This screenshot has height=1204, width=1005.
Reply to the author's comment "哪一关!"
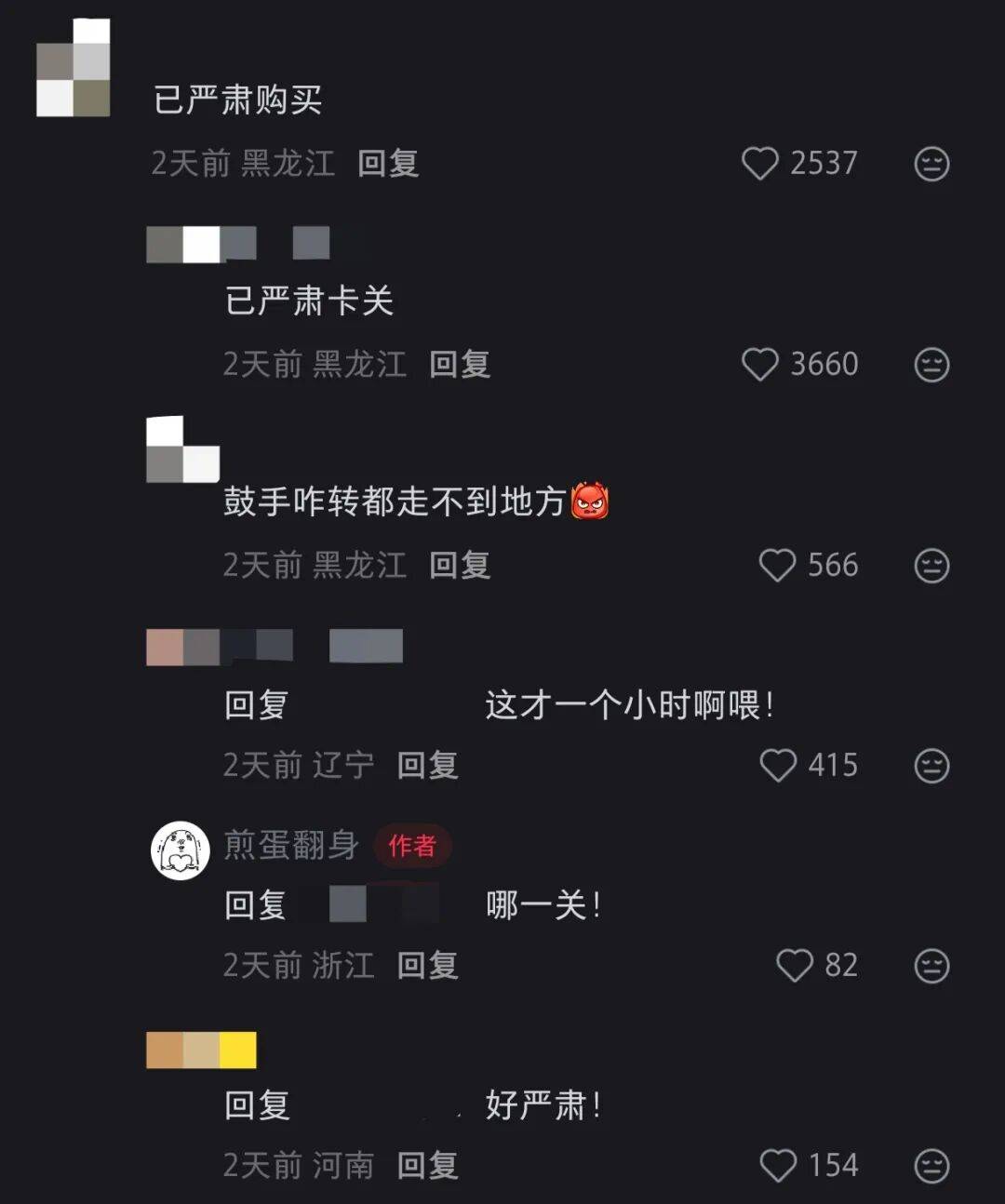coord(428,965)
